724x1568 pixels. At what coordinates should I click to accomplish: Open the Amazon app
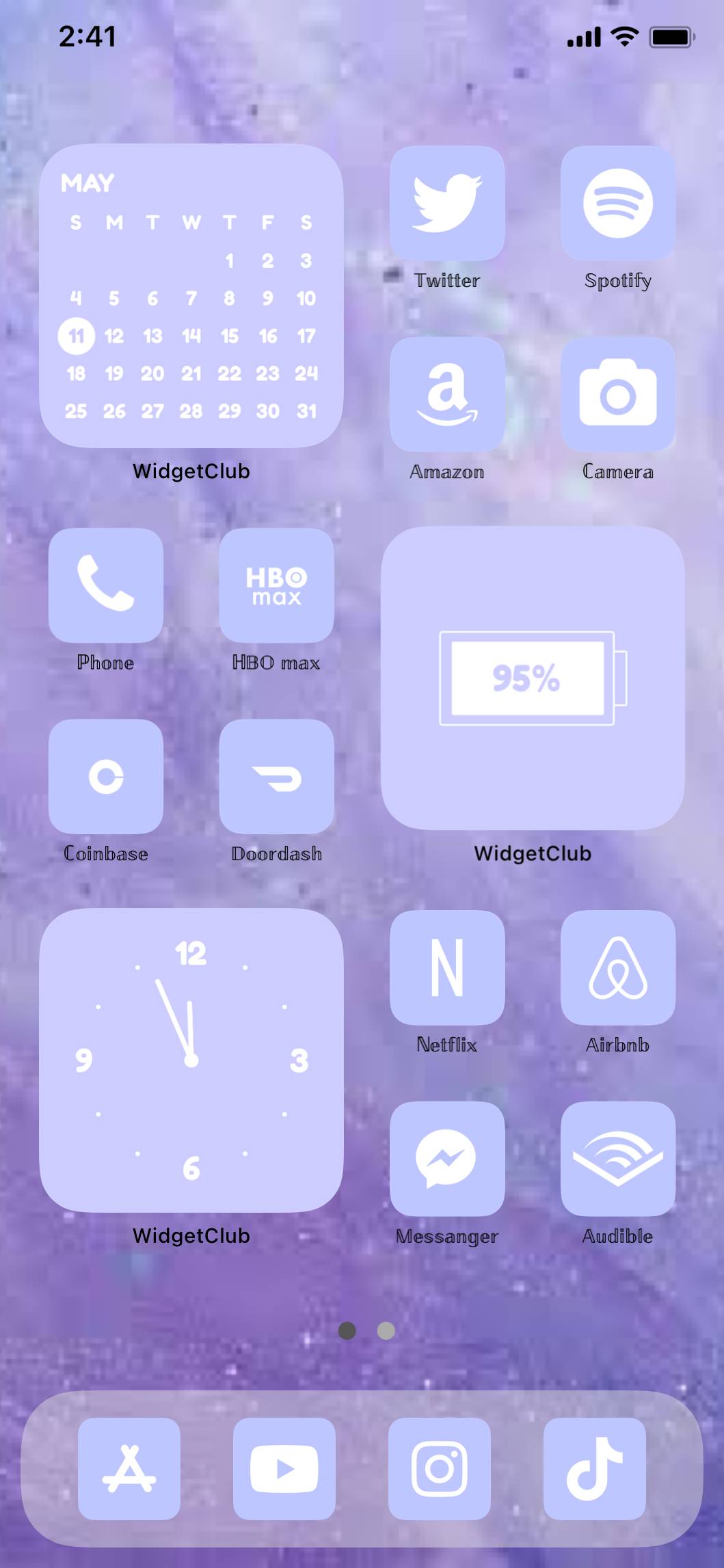click(x=447, y=394)
